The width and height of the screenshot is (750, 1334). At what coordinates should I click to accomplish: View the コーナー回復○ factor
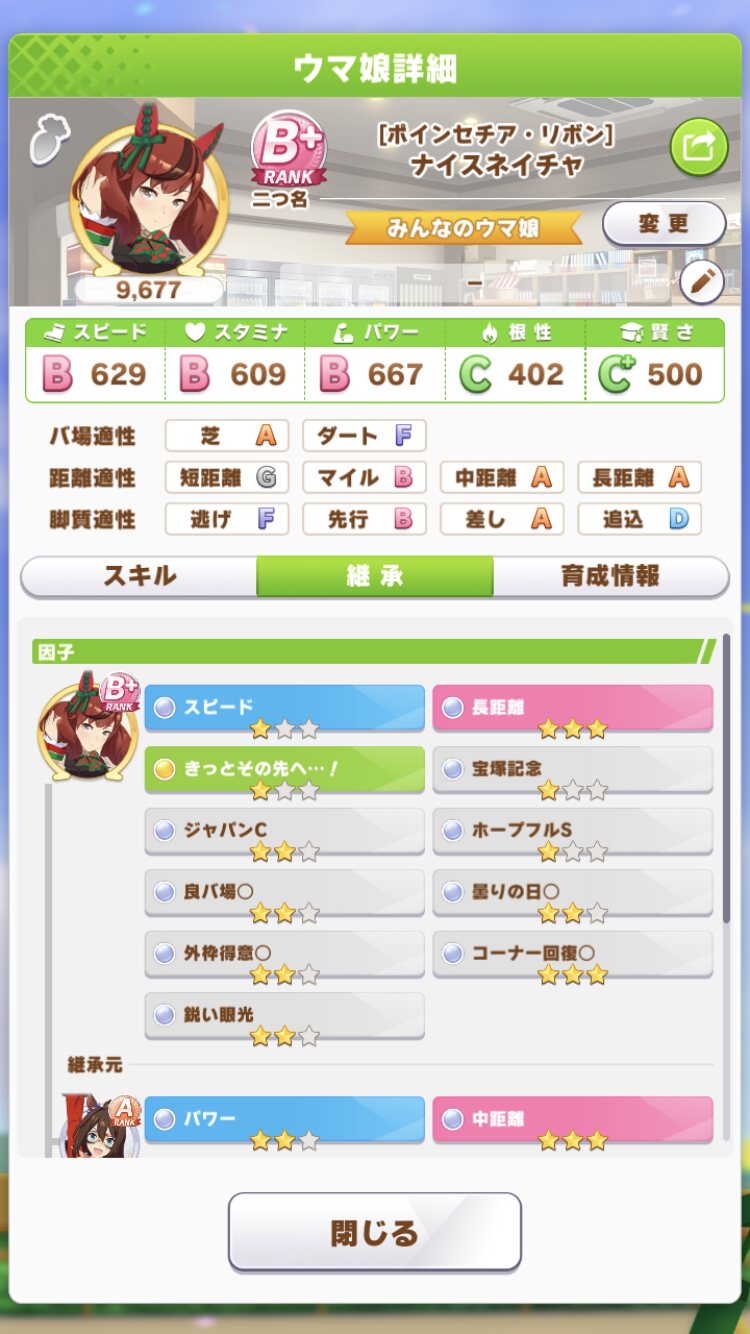(573, 954)
